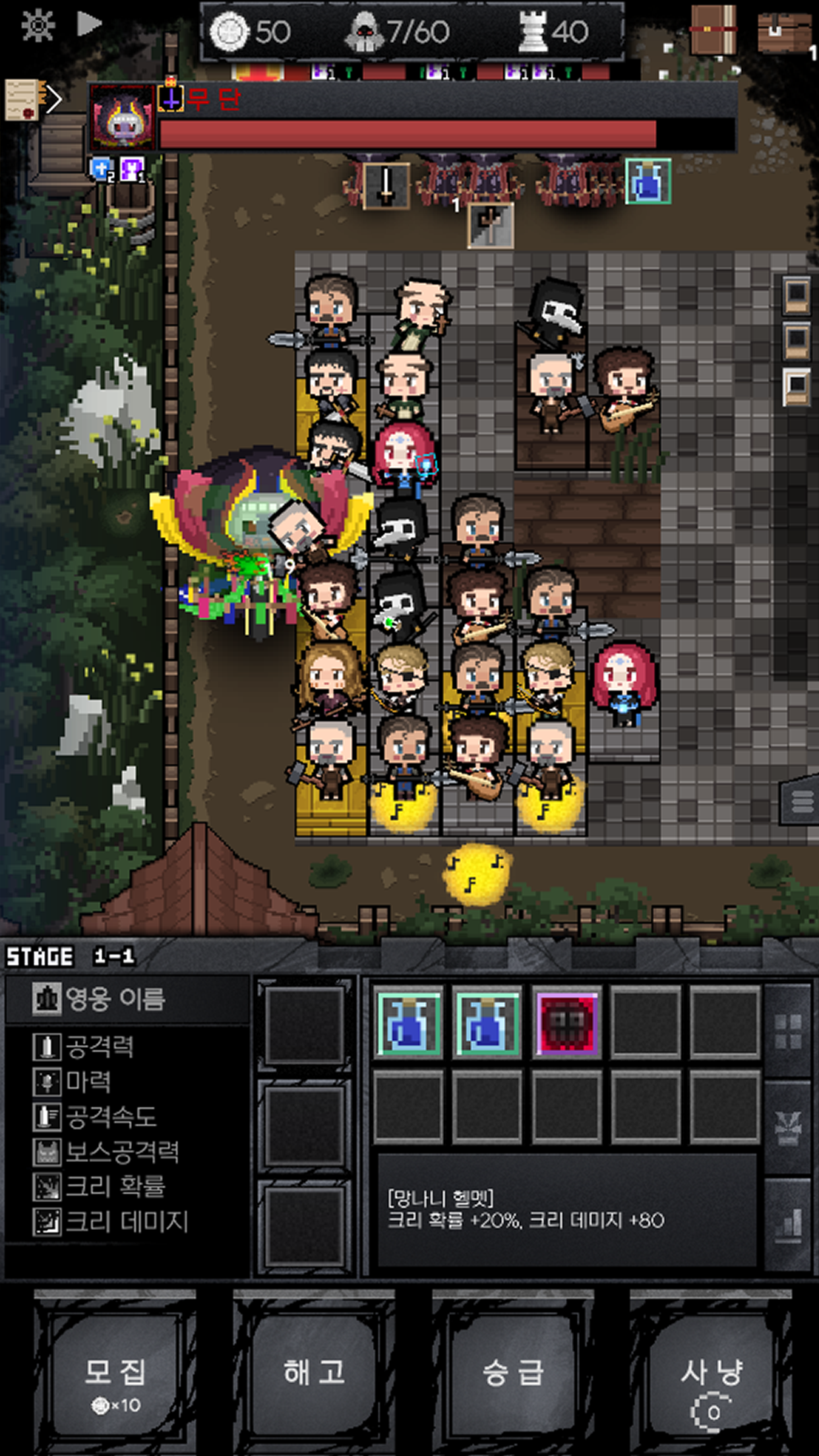Open the book icon at top
This screenshot has width=819, height=1456.
713,30
